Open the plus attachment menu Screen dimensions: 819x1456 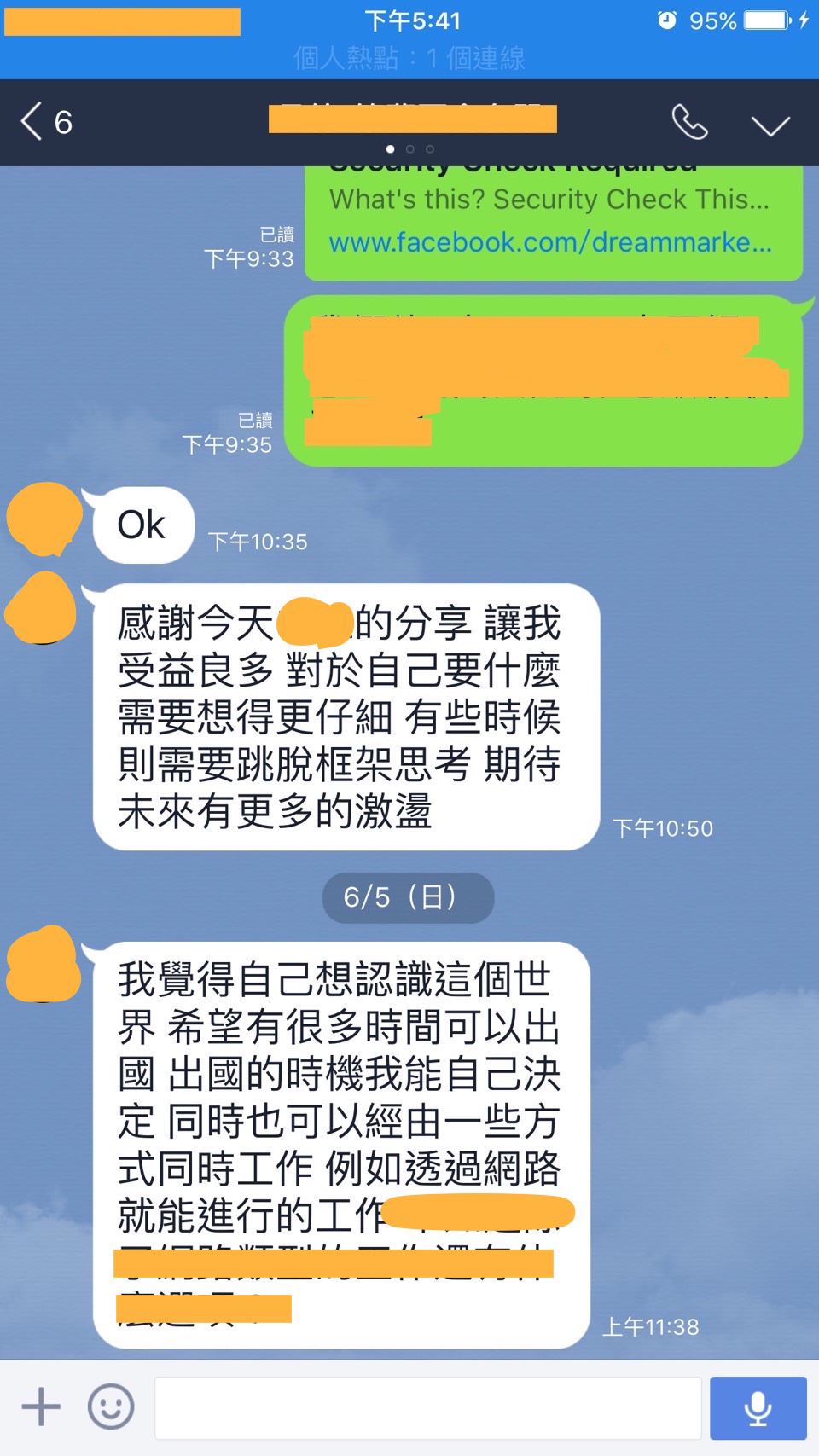[41, 1406]
